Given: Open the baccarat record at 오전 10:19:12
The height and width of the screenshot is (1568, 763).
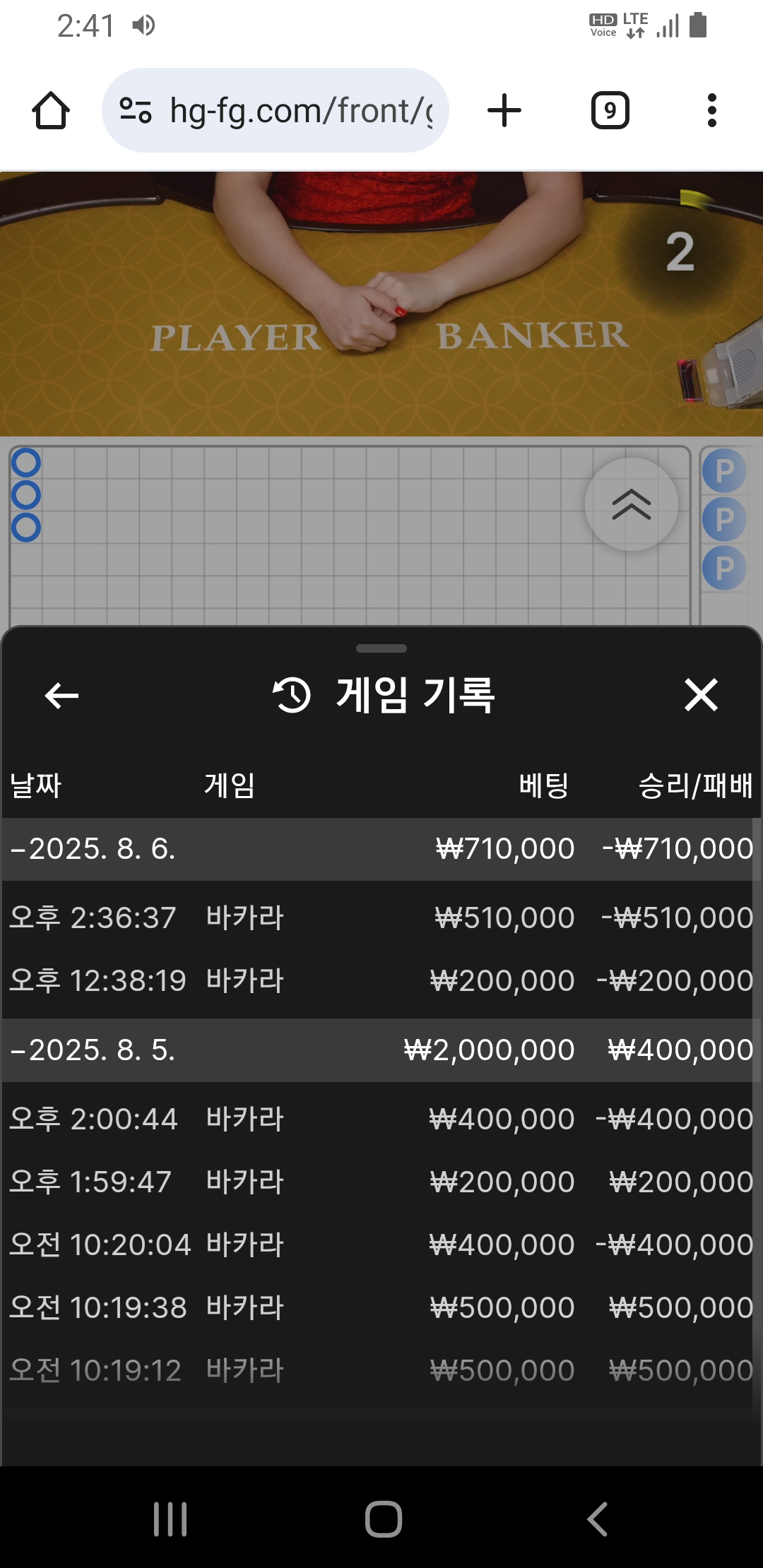Looking at the screenshot, I should 381,1370.
